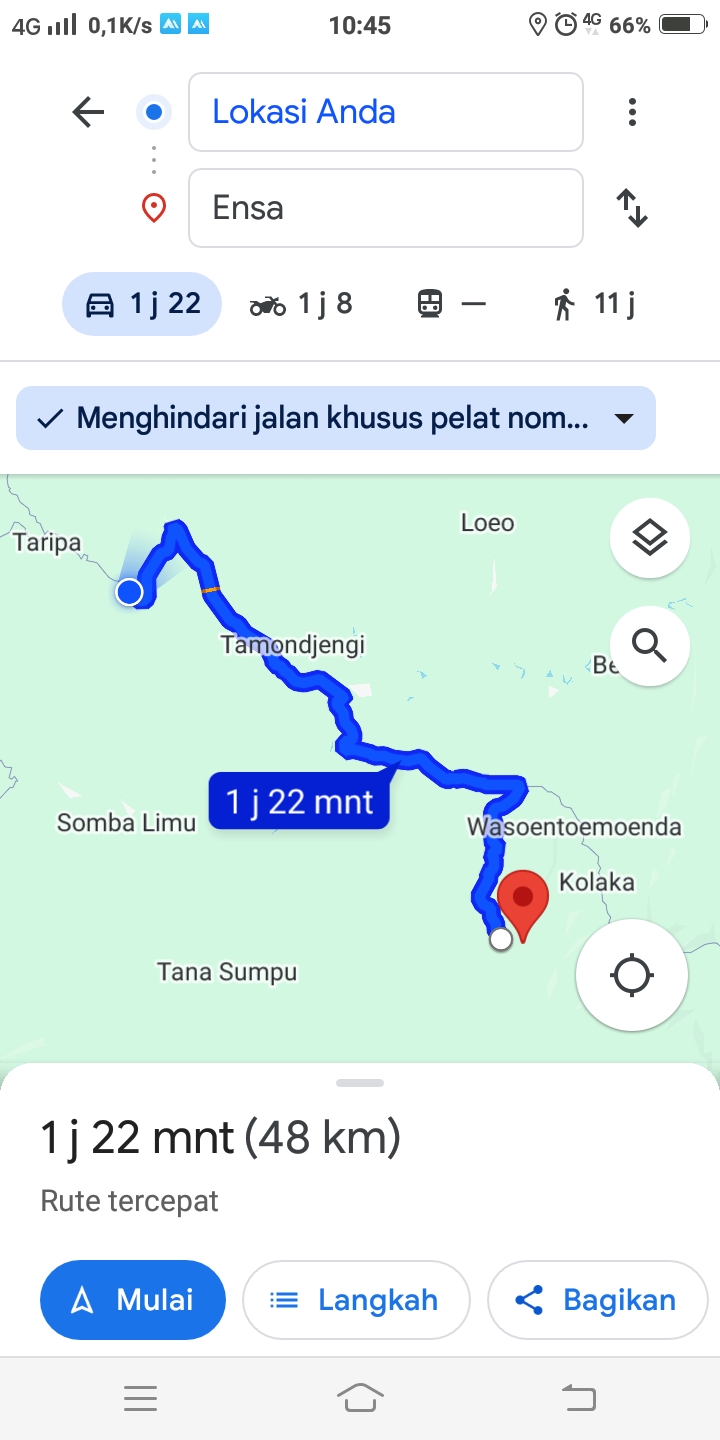The height and width of the screenshot is (1440, 720).
Task: Edit the Lokasi Anda starting point field
Action: [386, 112]
